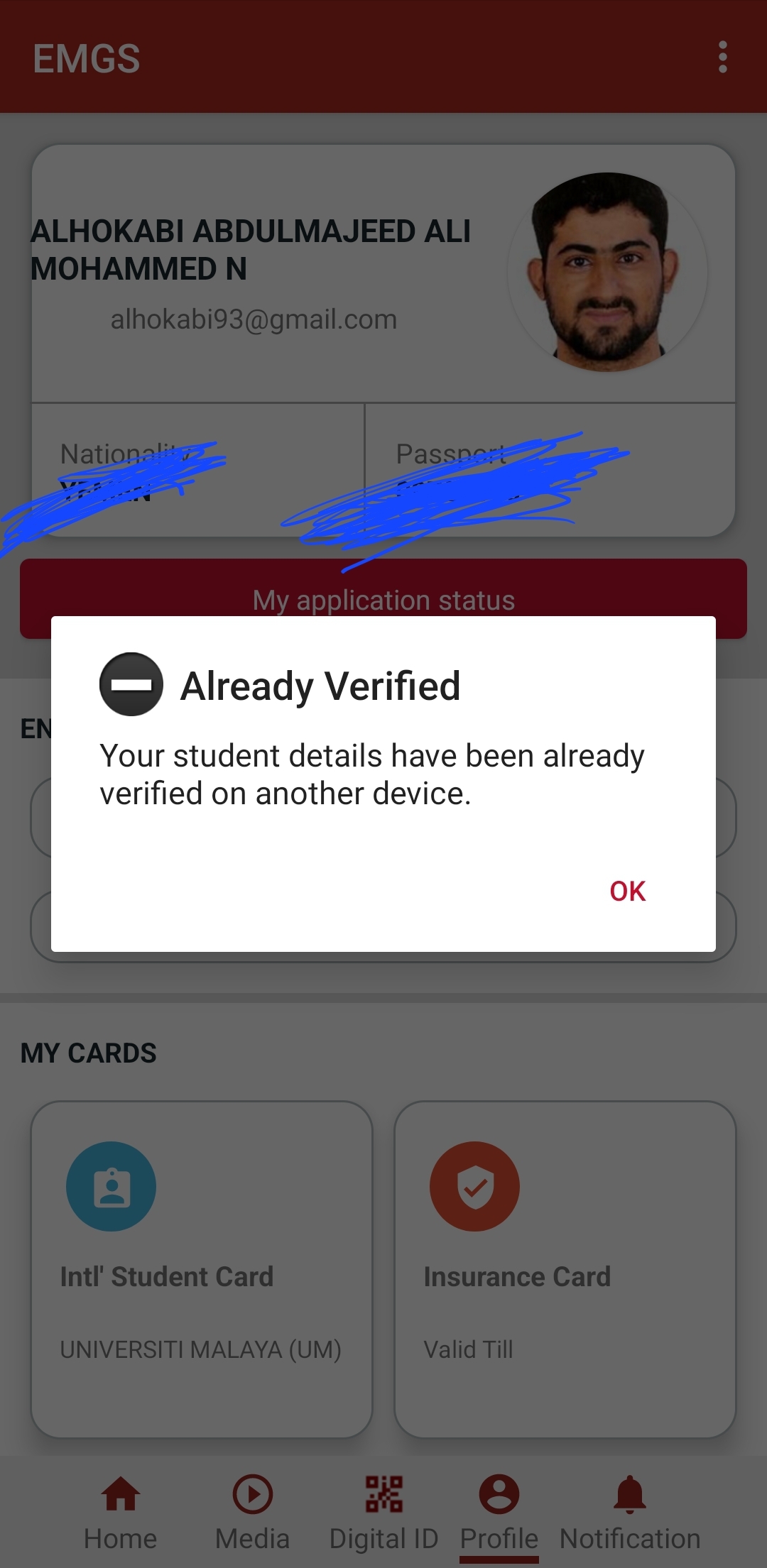Image resolution: width=767 pixels, height=1568 pixels.
Task: Dismiss the Already Verified dialog with OK
Action: point(627,891)
